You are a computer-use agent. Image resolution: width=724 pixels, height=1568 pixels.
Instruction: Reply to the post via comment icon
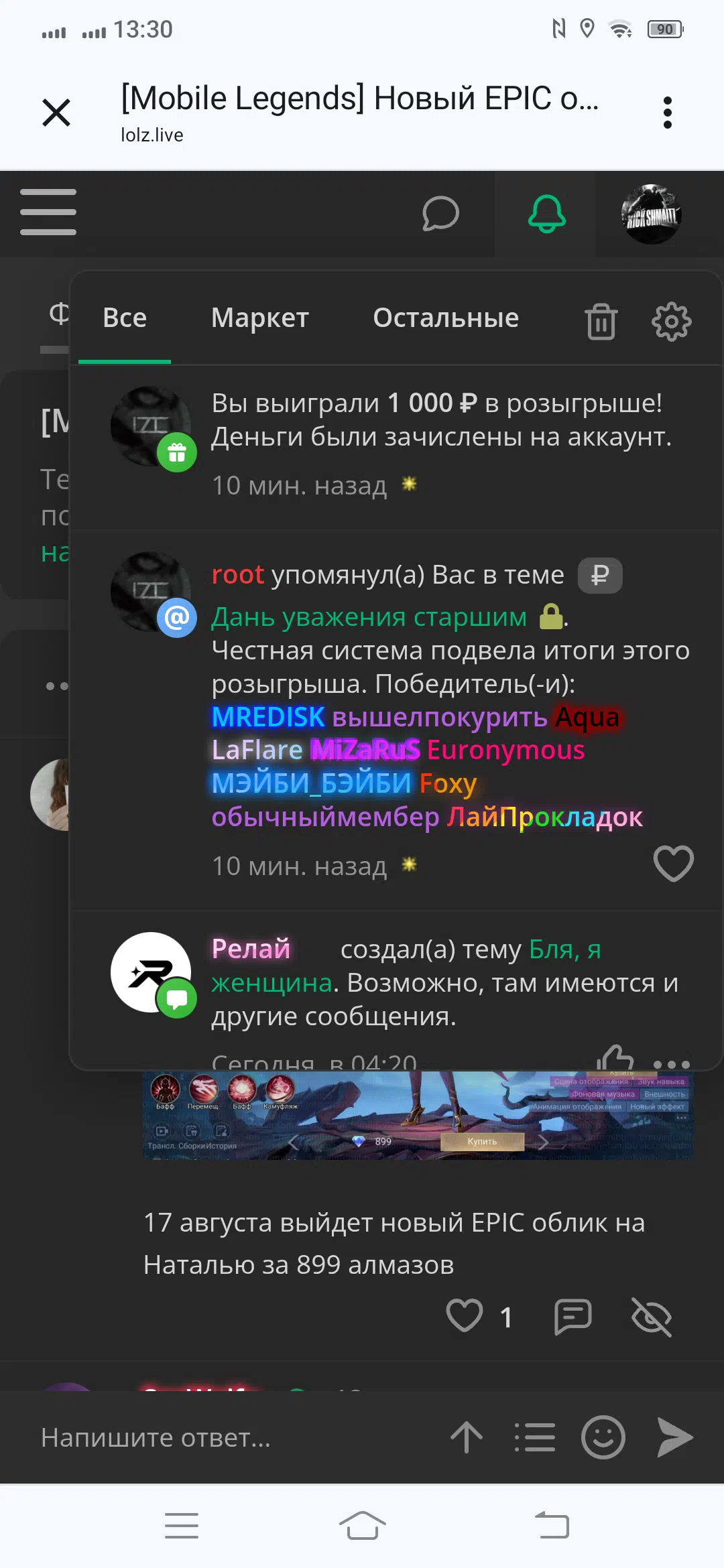click(x=573, y=1316)
